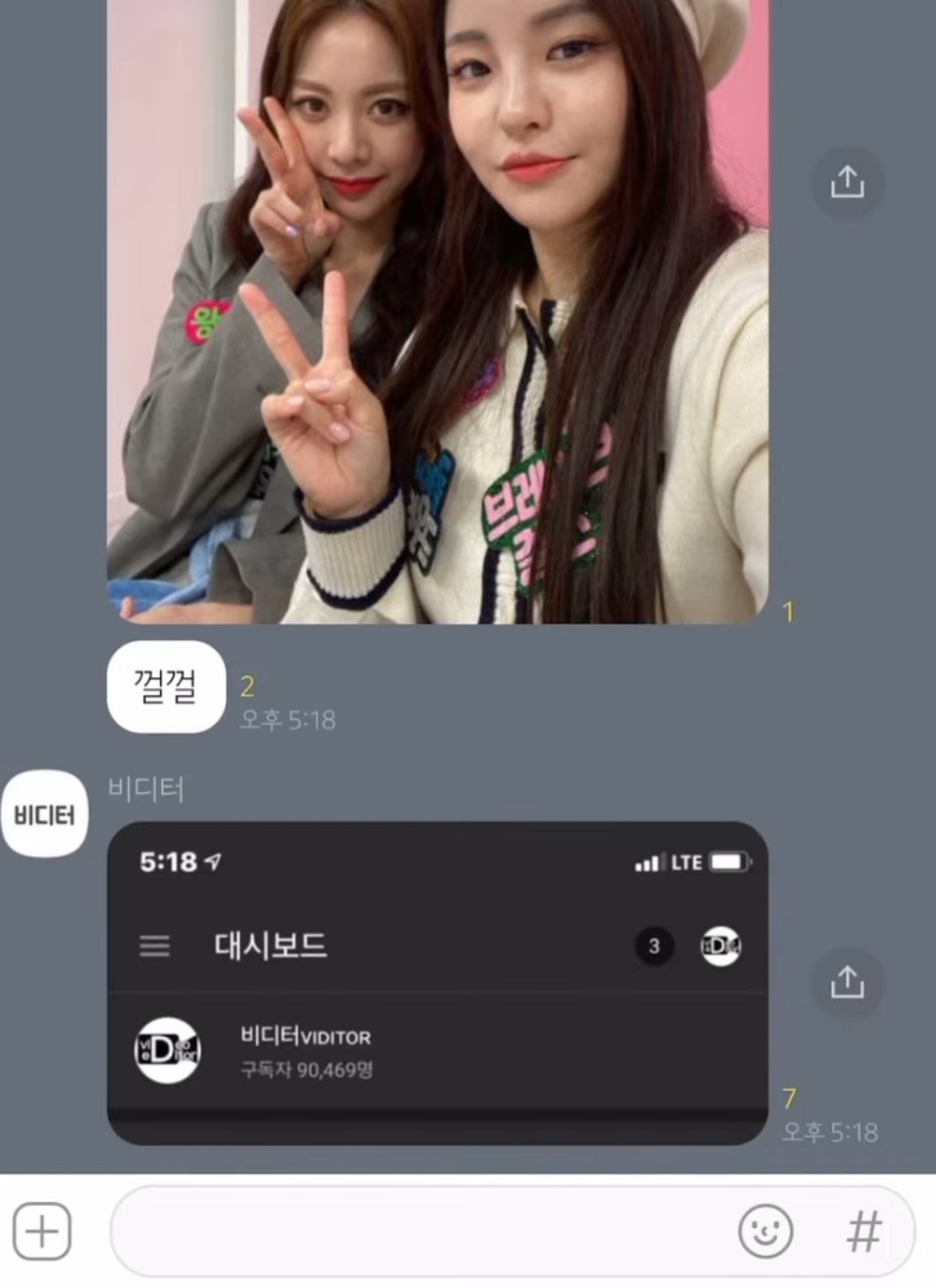Share the selfie photo using the forward icon
This screenshot has width=936, height=1288.
(x=847, y=182)
